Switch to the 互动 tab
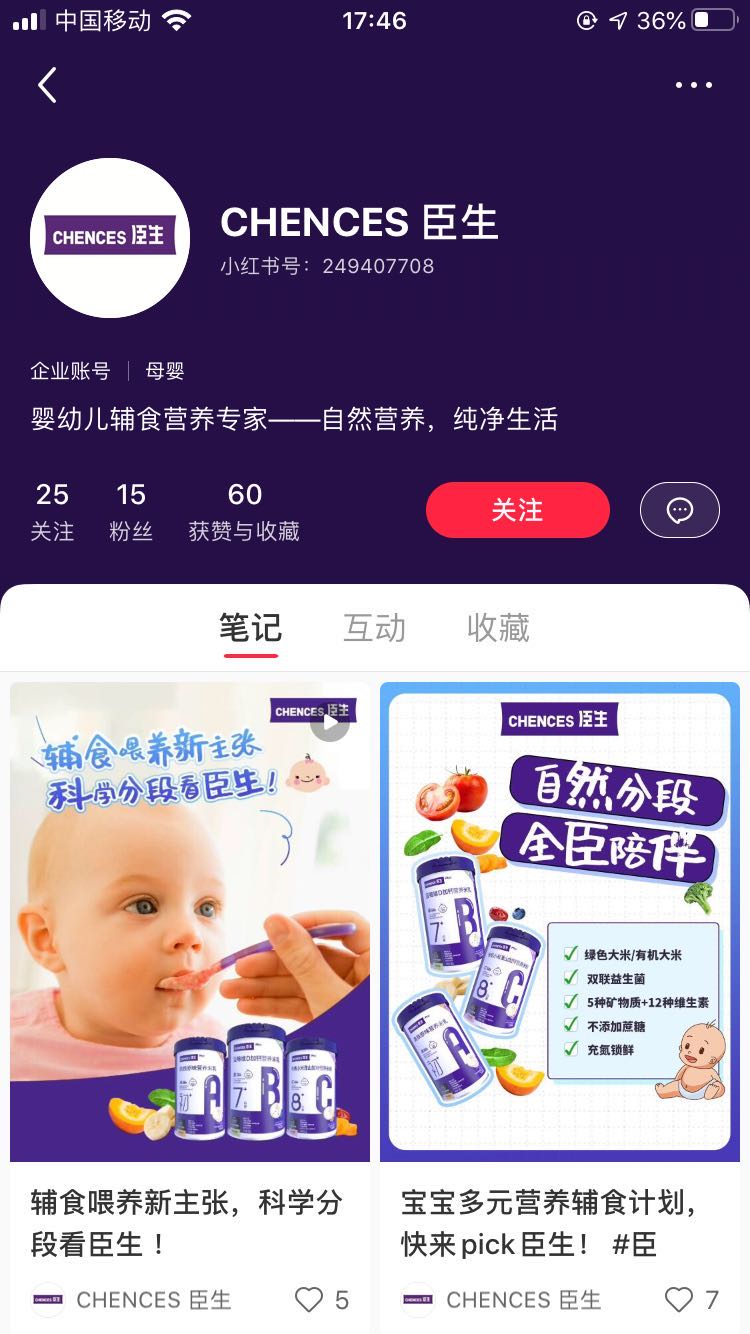 (374, 628)
